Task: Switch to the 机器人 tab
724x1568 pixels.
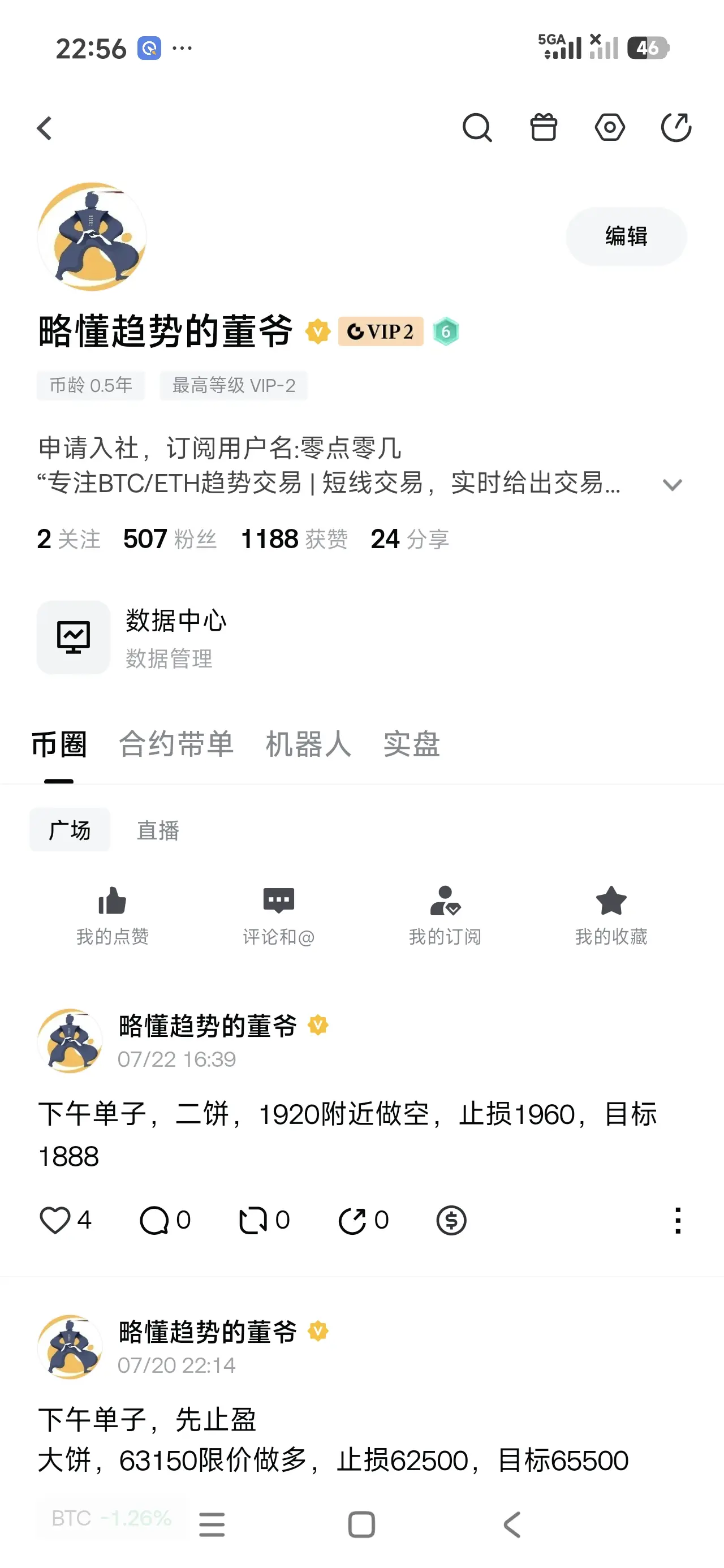Action: click(308, 744)
